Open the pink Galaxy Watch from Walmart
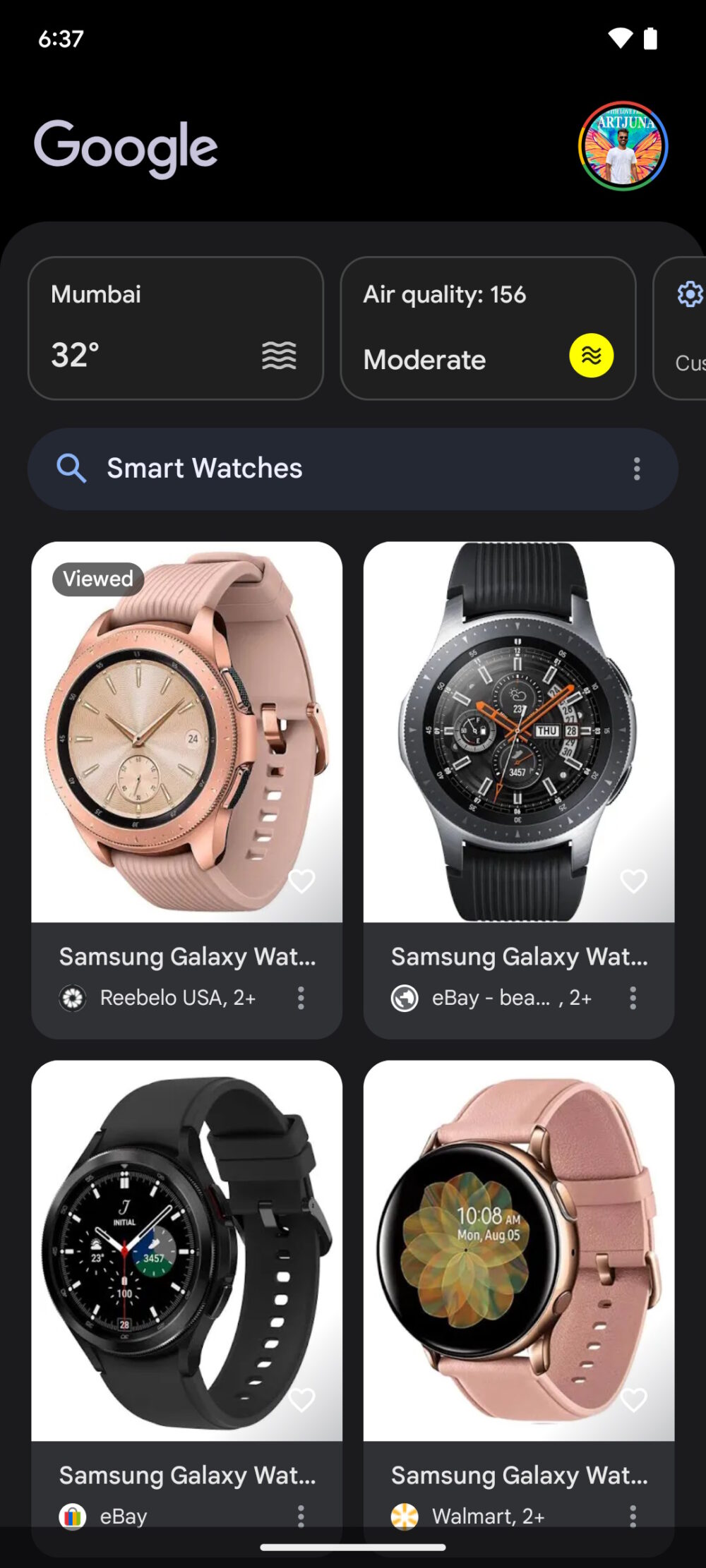Image resolution: width=706 pixels, height=1568 pixels. click(x=518, y=1249)
